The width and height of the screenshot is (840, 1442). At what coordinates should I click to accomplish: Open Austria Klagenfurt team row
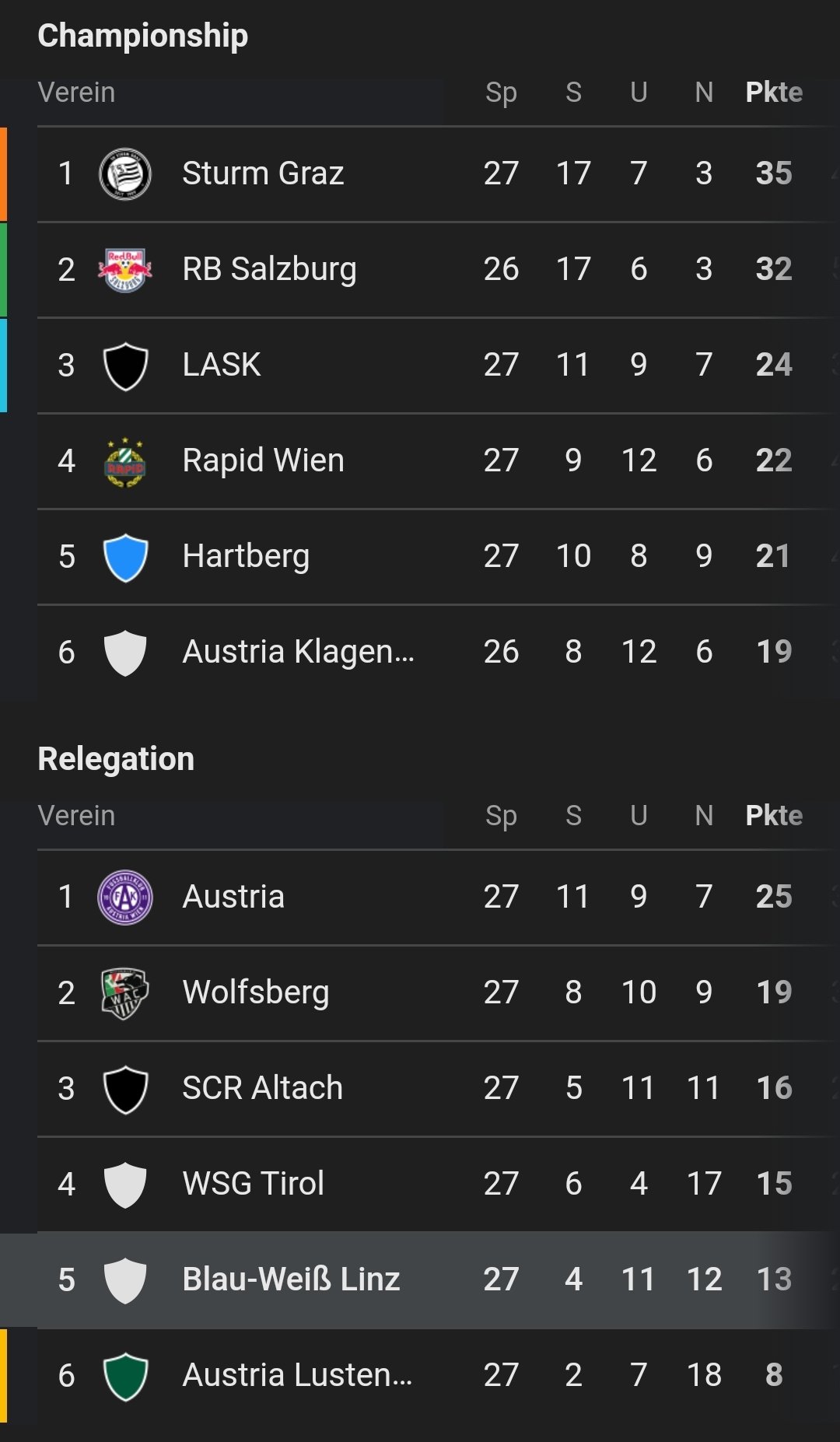tap(420, 652)
